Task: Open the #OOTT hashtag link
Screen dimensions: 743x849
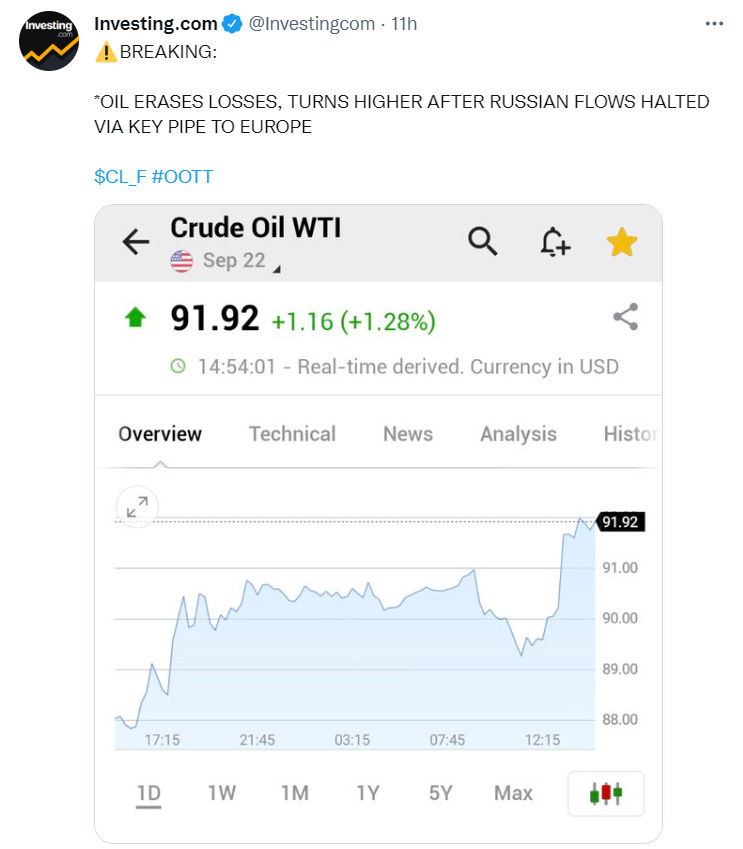Action: [x=183, y=177]
